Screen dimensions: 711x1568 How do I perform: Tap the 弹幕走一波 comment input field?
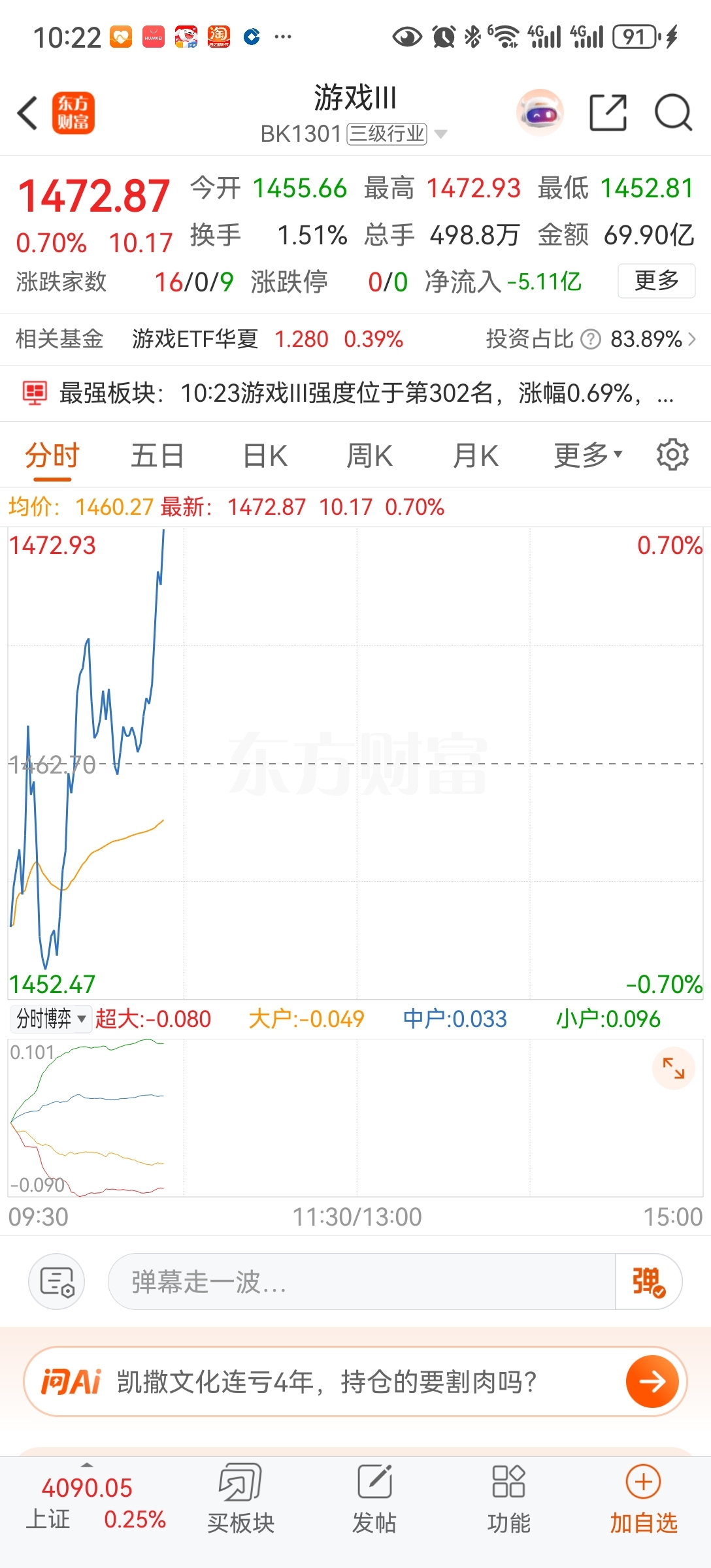point(361,1281)
